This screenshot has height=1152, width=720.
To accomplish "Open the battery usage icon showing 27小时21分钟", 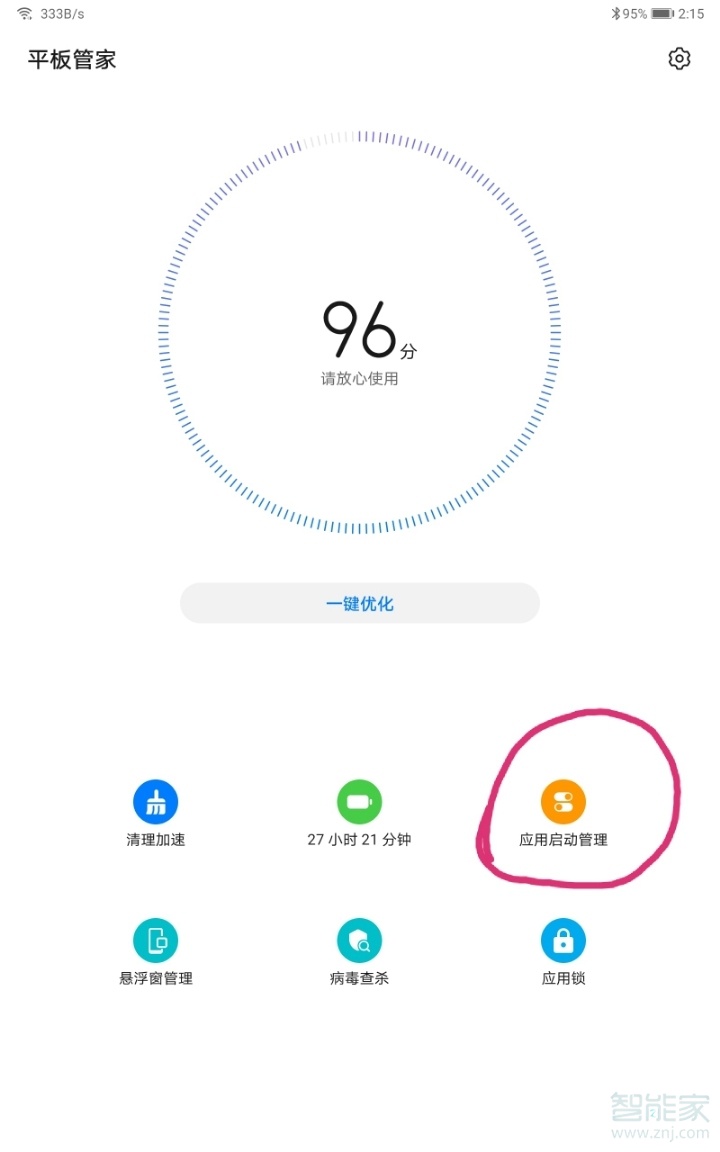I will [x=359, y=801].
